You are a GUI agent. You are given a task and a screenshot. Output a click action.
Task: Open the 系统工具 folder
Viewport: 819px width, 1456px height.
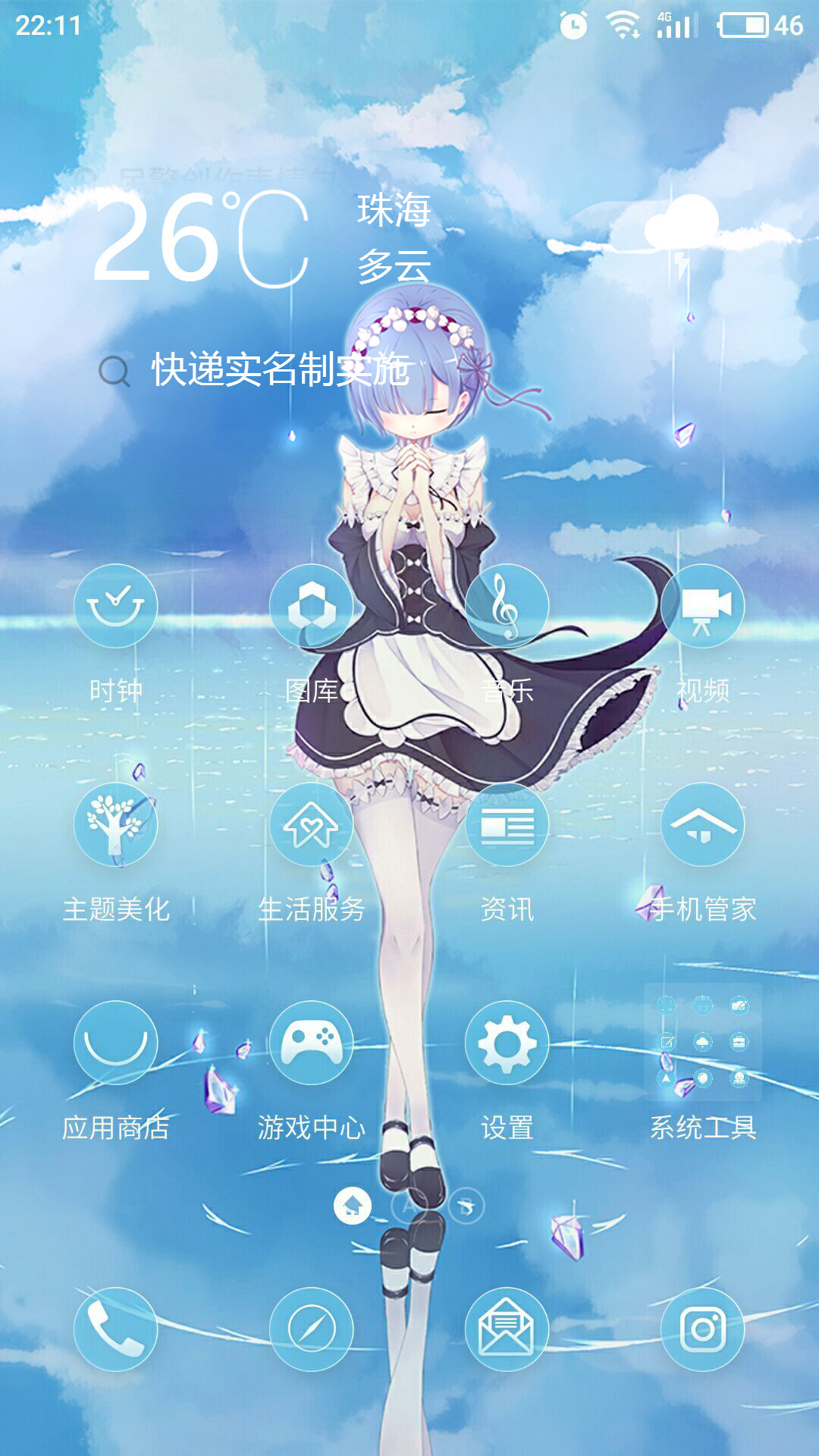[x=702, y=1043]
